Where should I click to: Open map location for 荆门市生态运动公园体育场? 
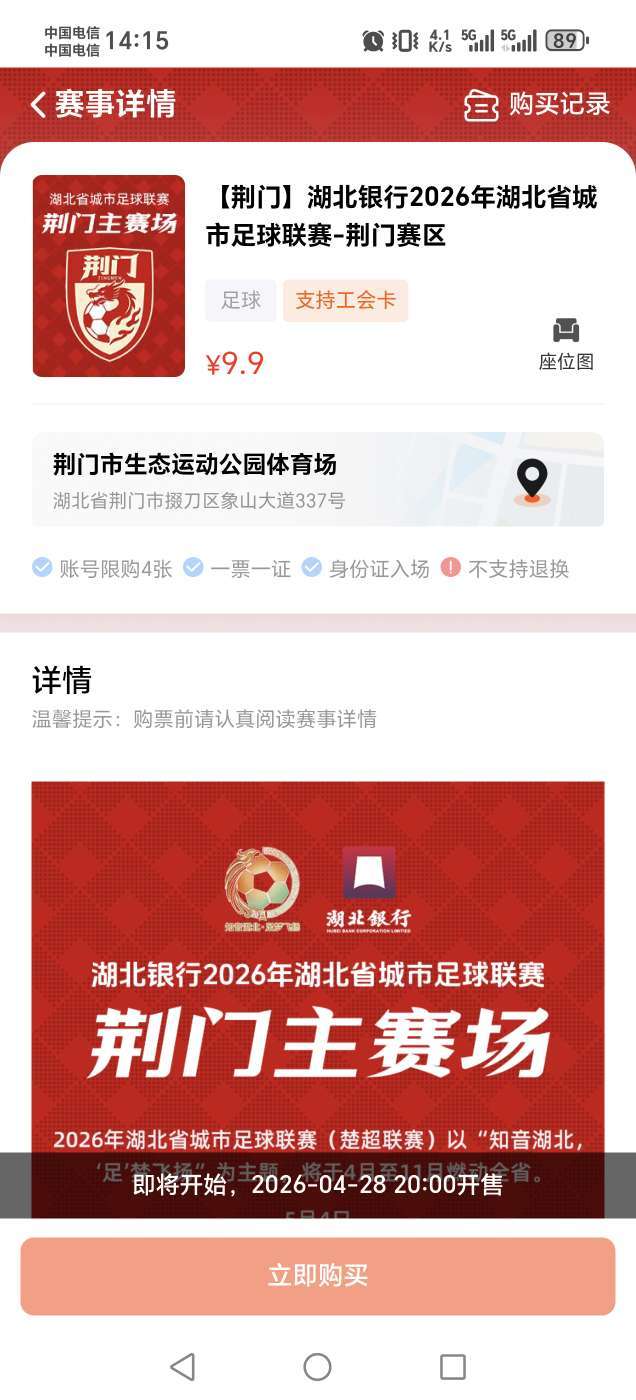[x=531, y=480]
